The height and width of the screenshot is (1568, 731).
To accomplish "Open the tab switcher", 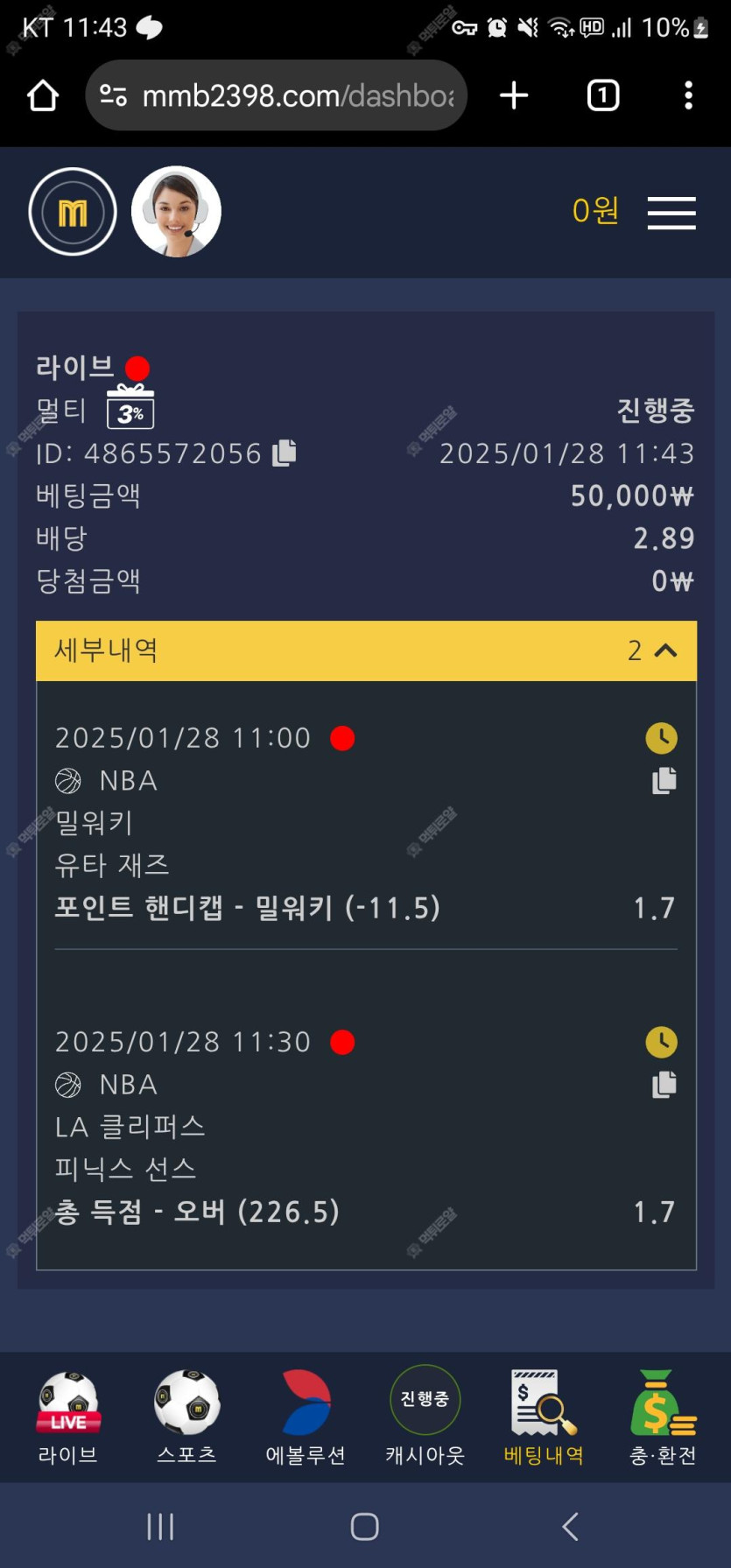I will point(602,95).
